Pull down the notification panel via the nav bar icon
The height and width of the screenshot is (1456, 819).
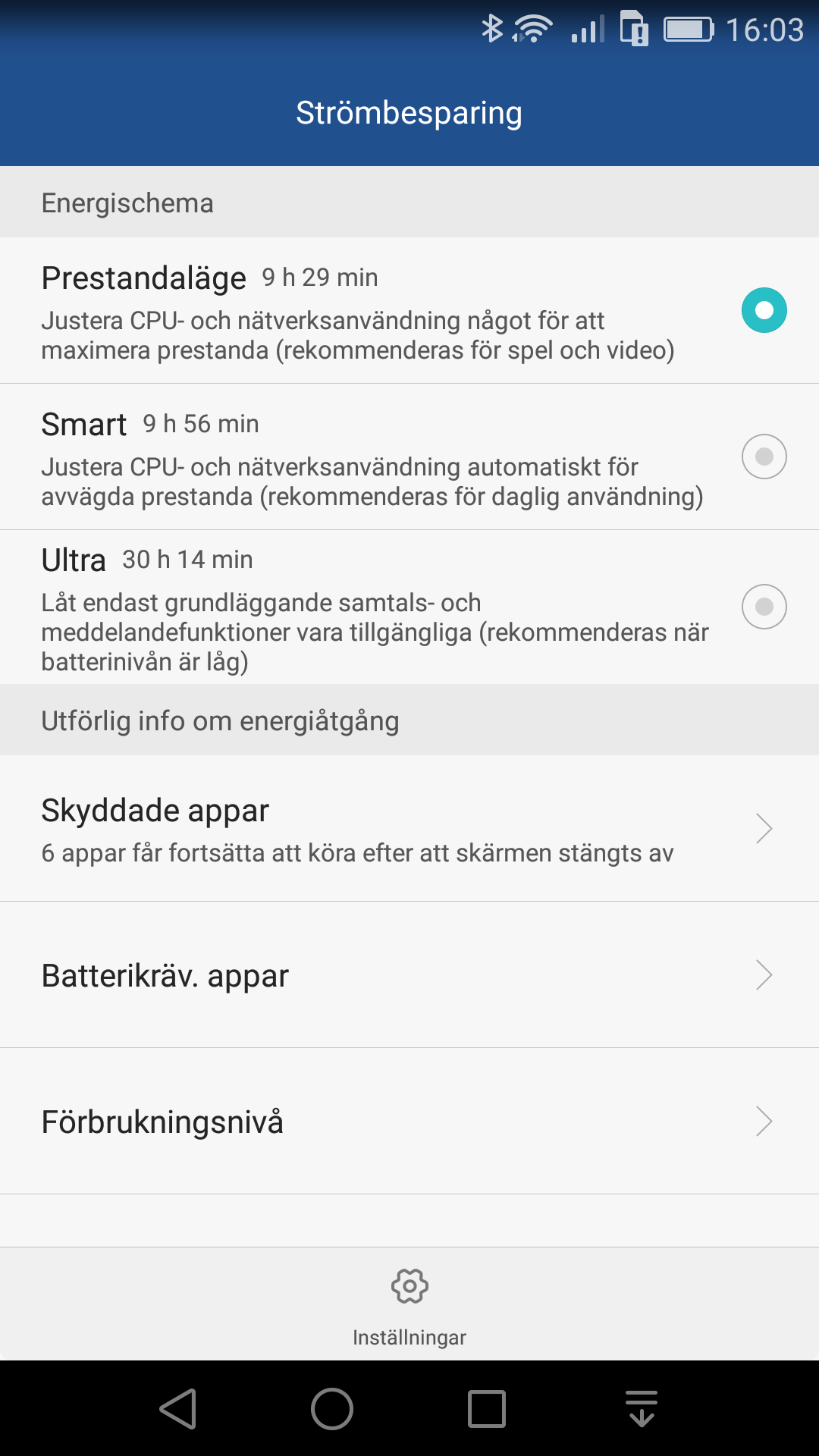(x=642, y=1409)
